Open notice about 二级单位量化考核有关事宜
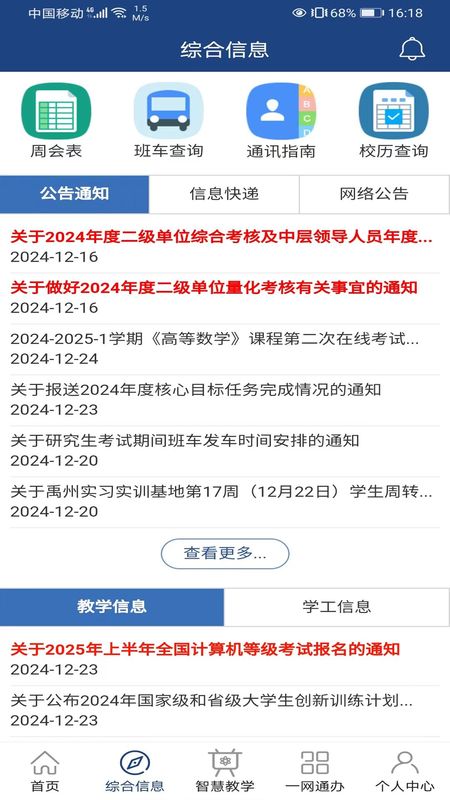The width and height of the screenshot is (450, 800). pos(225,298)
